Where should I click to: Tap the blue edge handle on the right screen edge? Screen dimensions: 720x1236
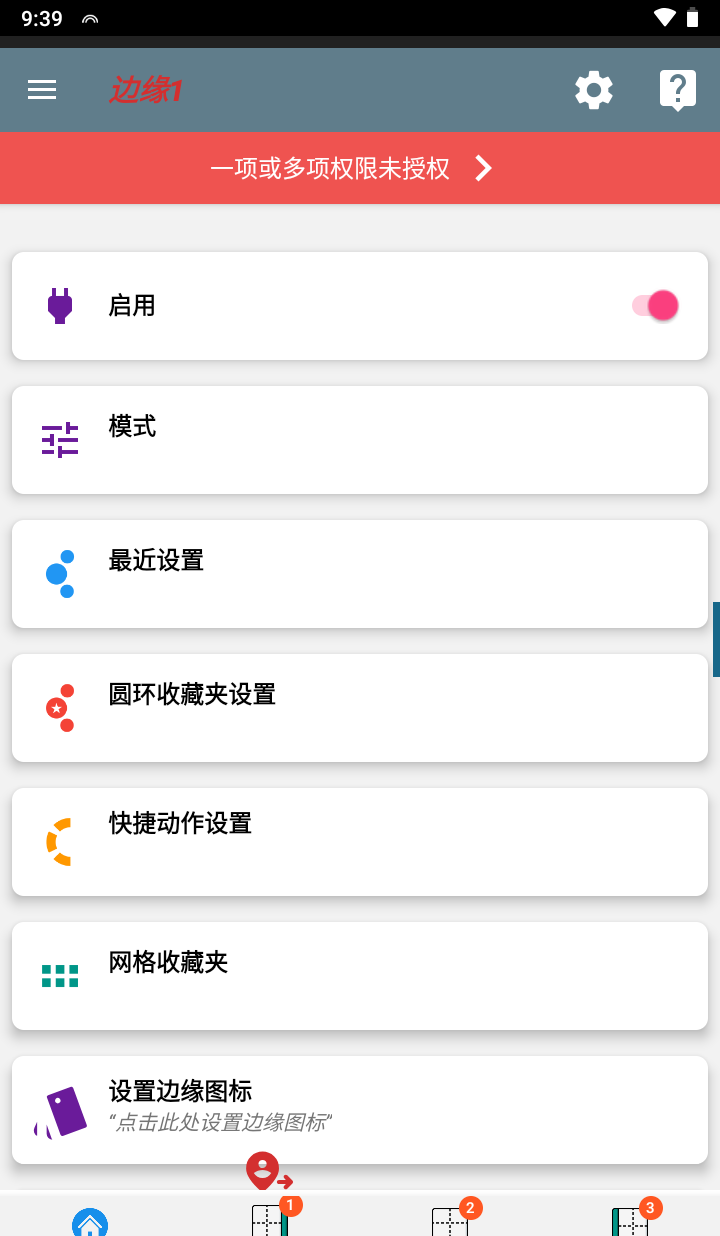pyautogui.click(x=714, y=637)
